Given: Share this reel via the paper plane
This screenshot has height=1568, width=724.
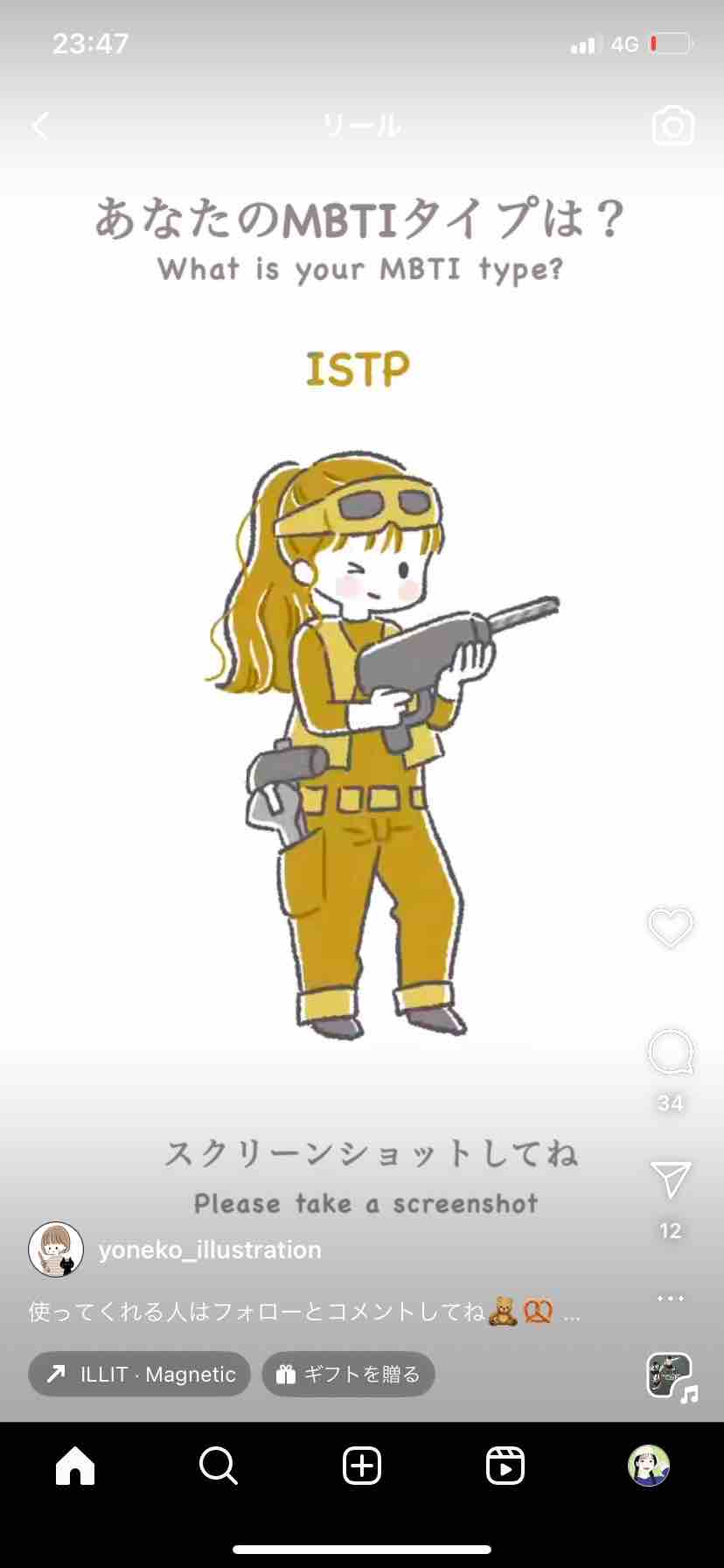Looking at the screenshot, I should pos(671,1180).
